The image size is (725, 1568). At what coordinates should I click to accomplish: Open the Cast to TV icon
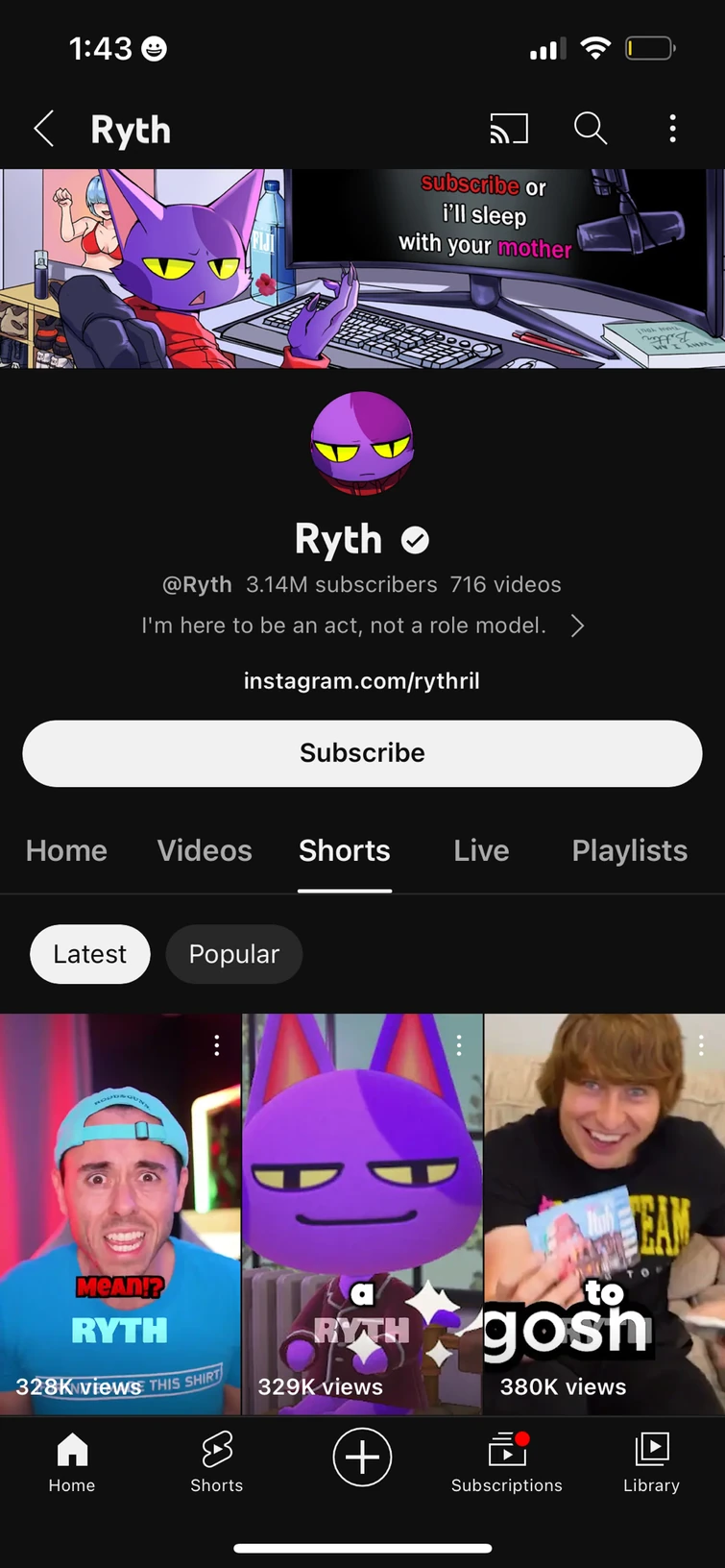pyautogui.click(x=509, y=128)
